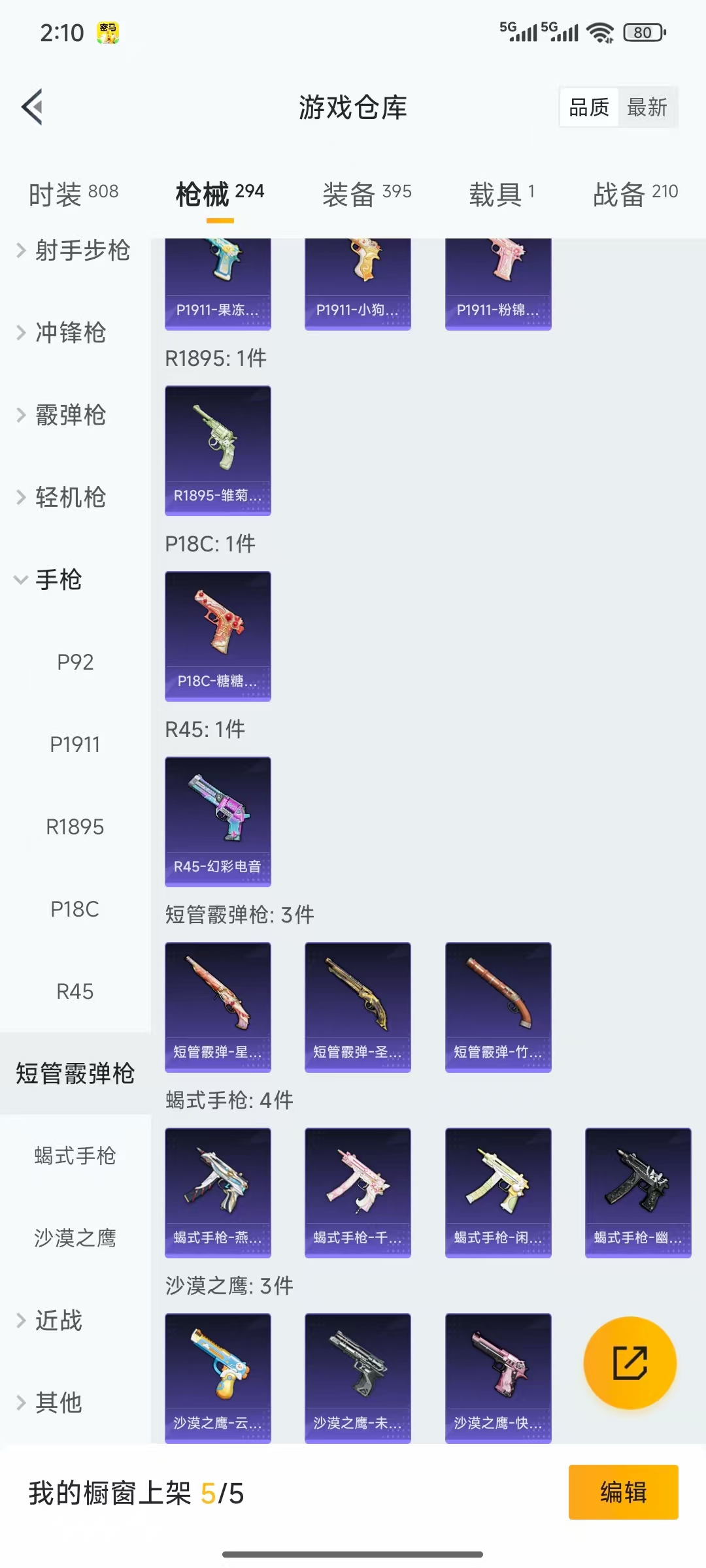Image resolution: width=706 pixels, height=1568 pixels.
Task: Expand the 冲锋枪 category
Action: point(70,333)
